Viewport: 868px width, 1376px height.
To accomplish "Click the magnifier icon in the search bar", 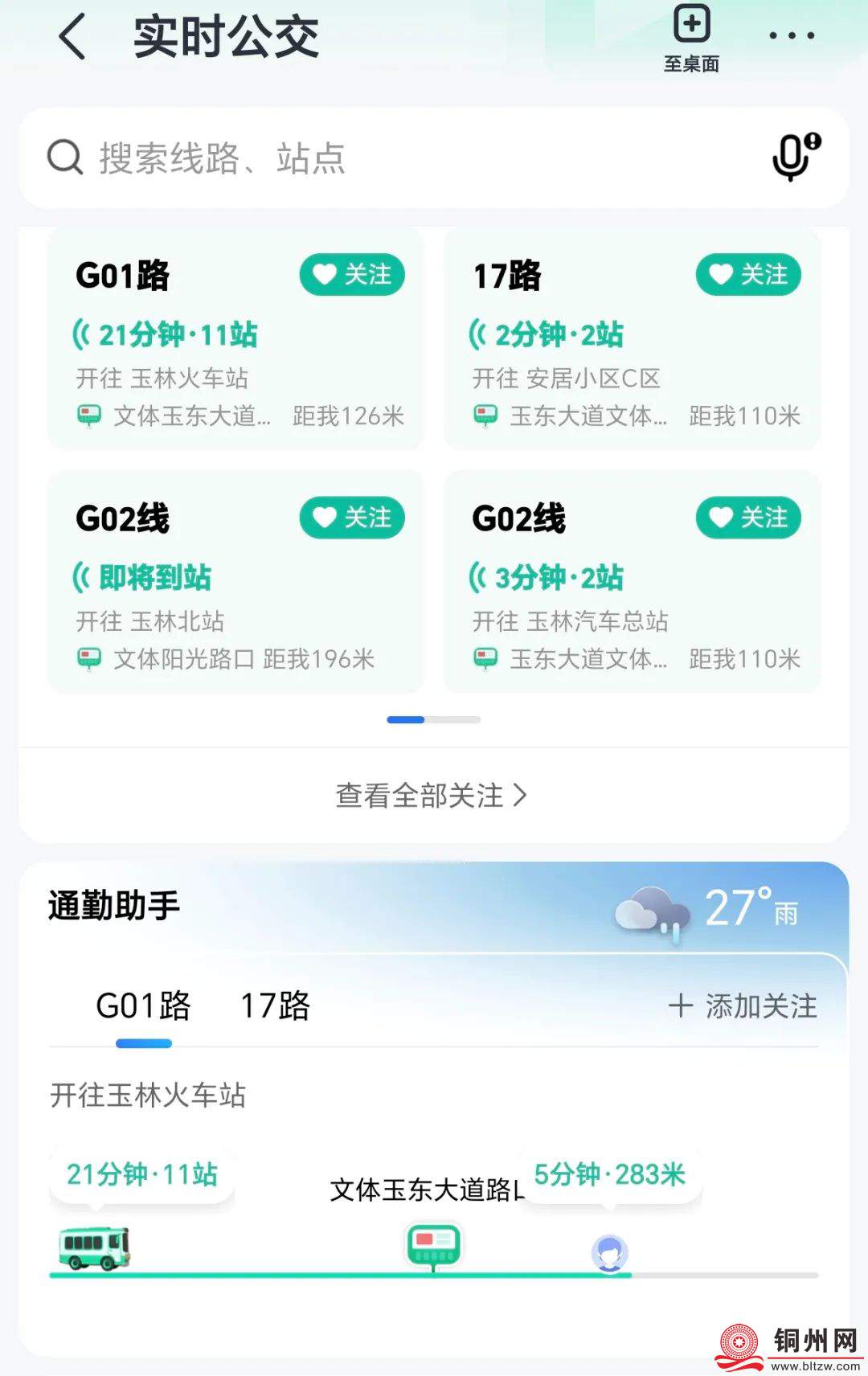I will pyautogui.click(x=64, y=158).
